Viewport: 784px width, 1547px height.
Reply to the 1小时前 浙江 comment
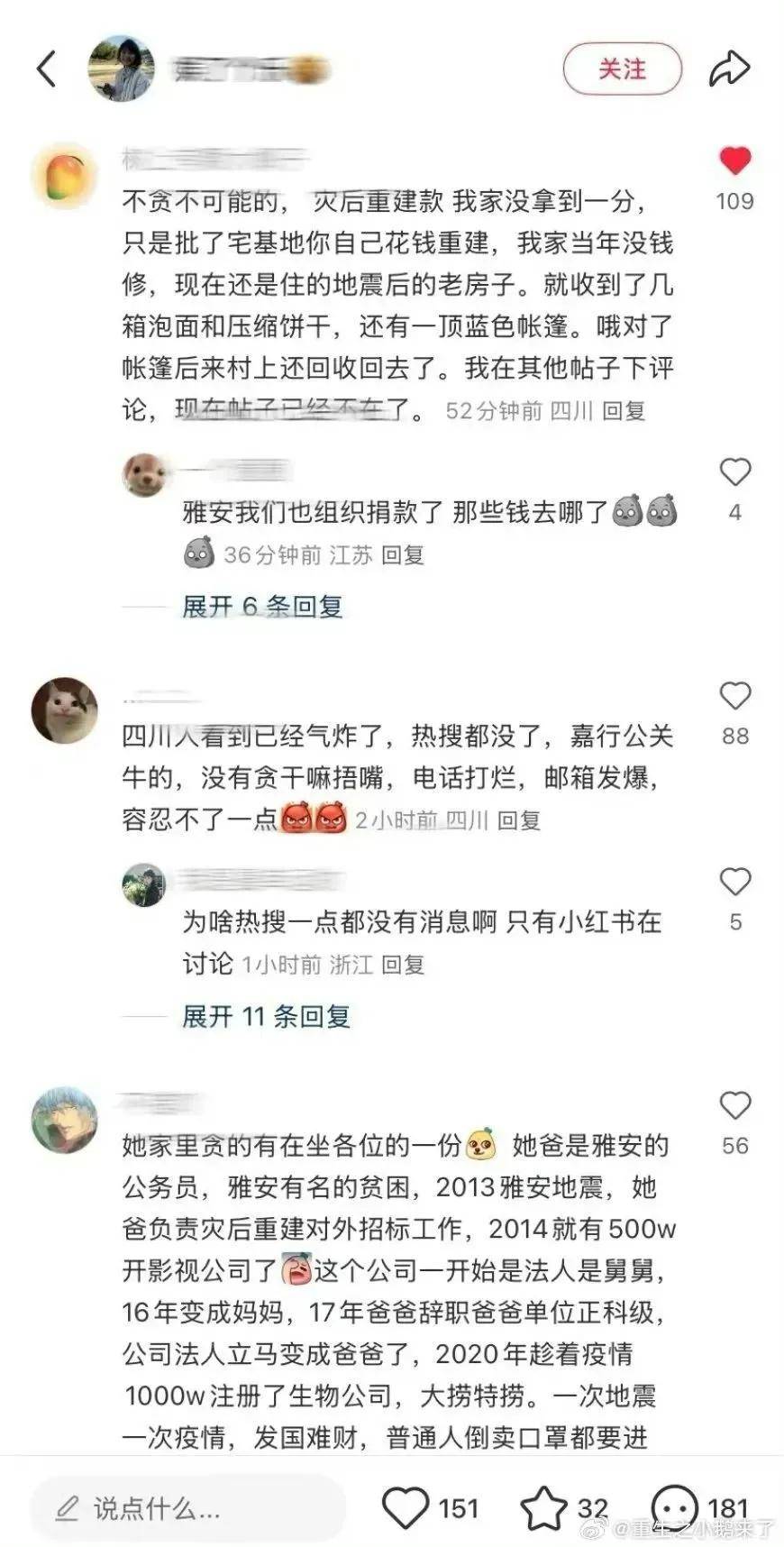(x=403, y=965)
